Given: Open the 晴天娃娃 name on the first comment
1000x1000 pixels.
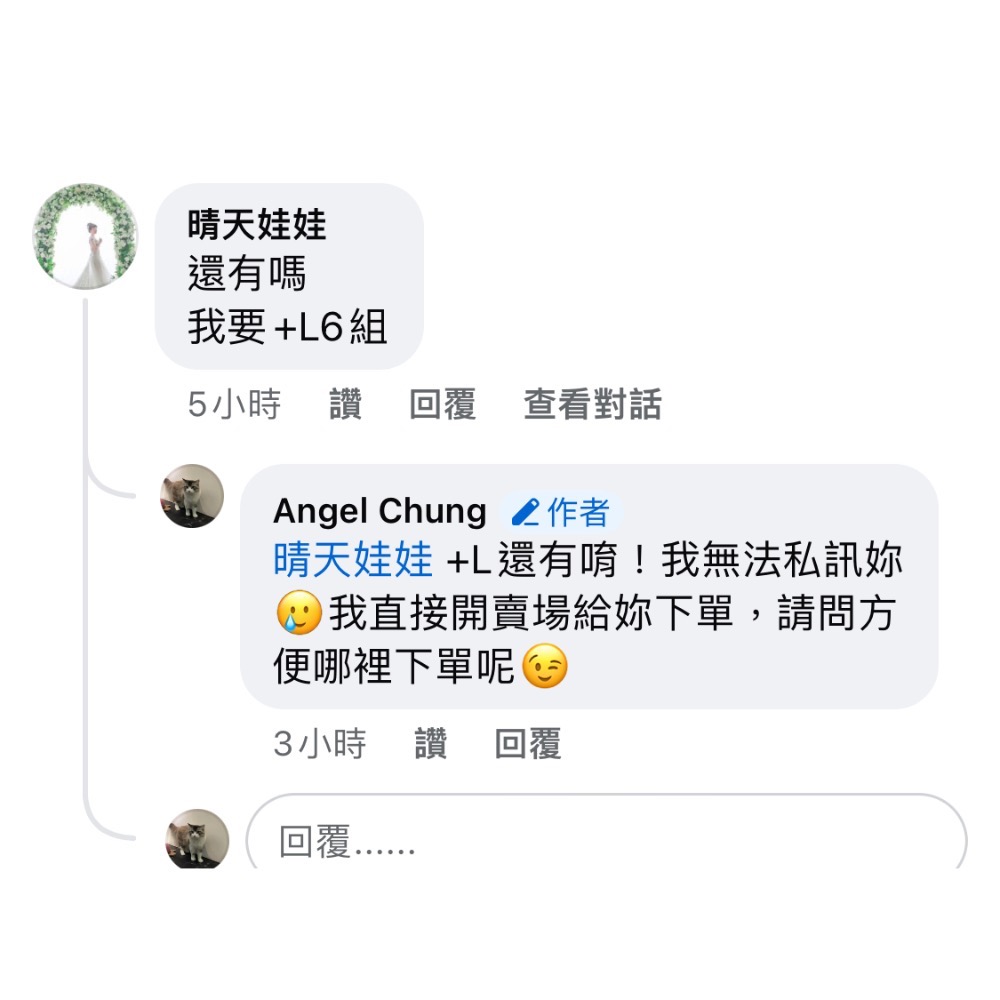Looking at the screenshot, I should (x=257, y=225).
